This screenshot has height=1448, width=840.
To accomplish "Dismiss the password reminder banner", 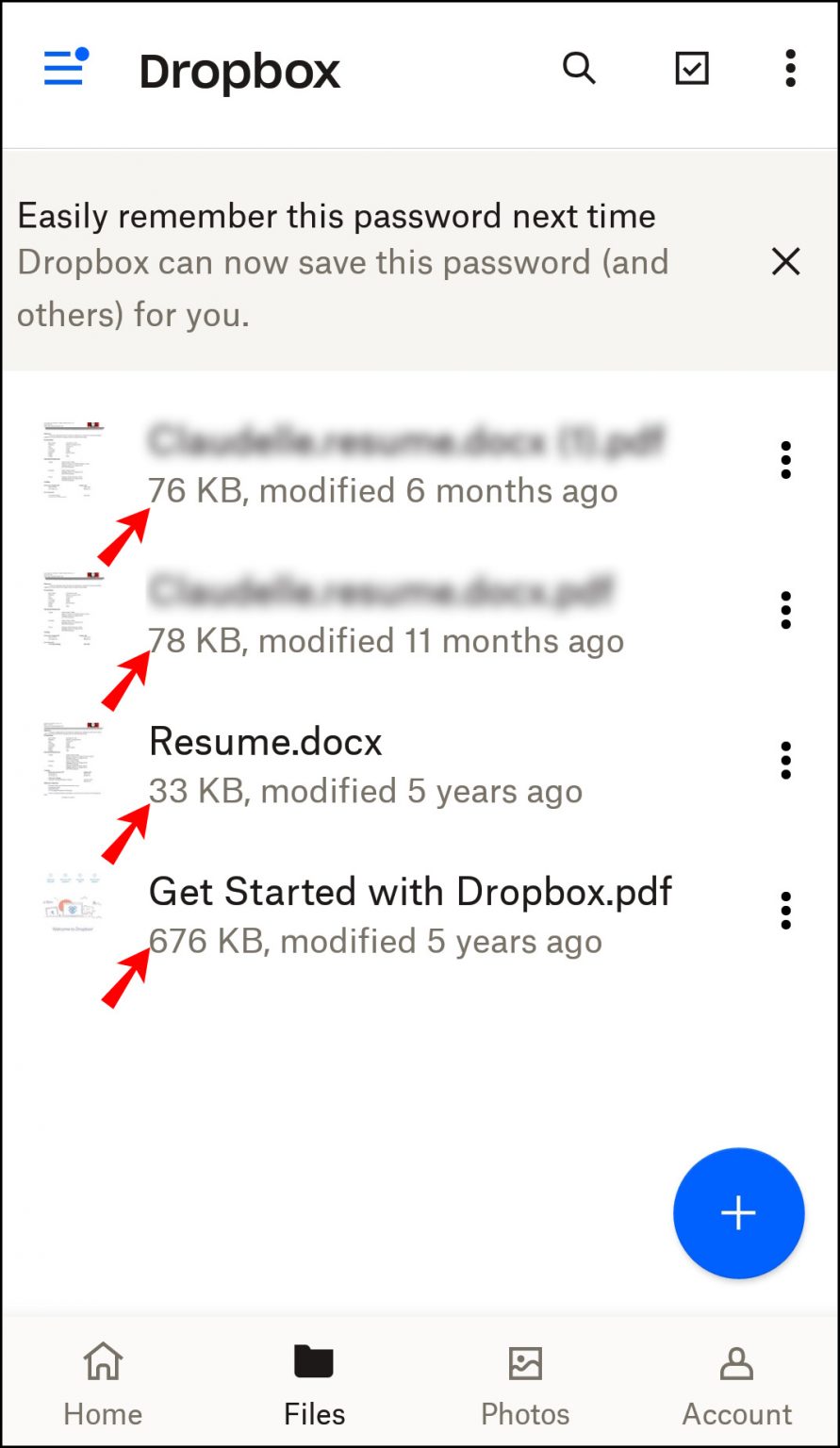I will (x=785, y=262).
